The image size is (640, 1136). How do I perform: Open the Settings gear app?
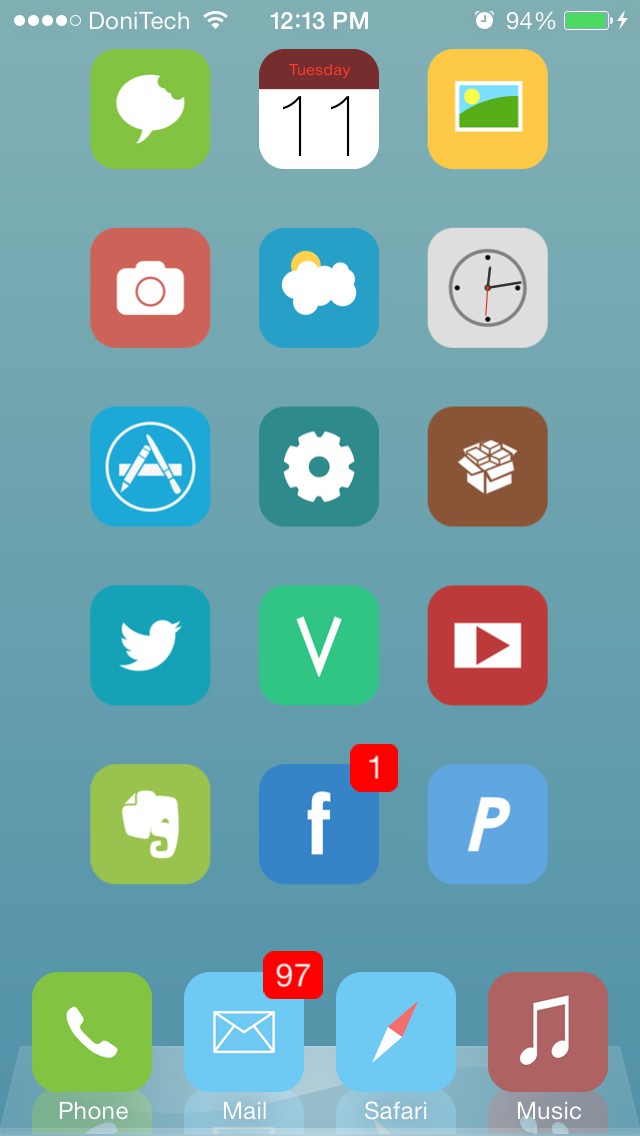[x=319, y=467]
